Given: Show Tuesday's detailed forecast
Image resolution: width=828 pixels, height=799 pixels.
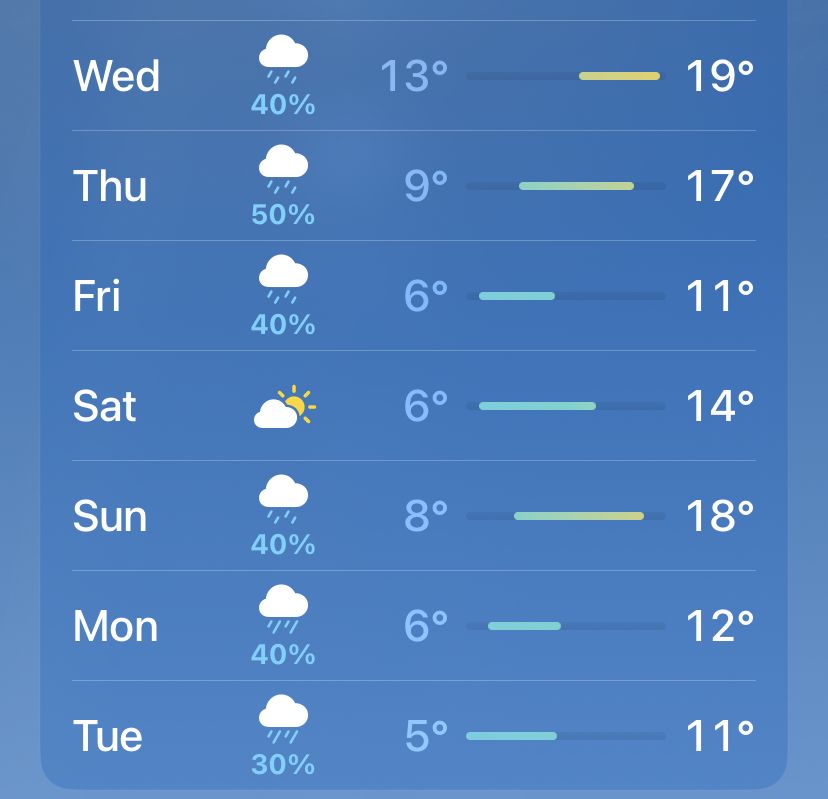Looking at the screenshot, I should point(413,736).
